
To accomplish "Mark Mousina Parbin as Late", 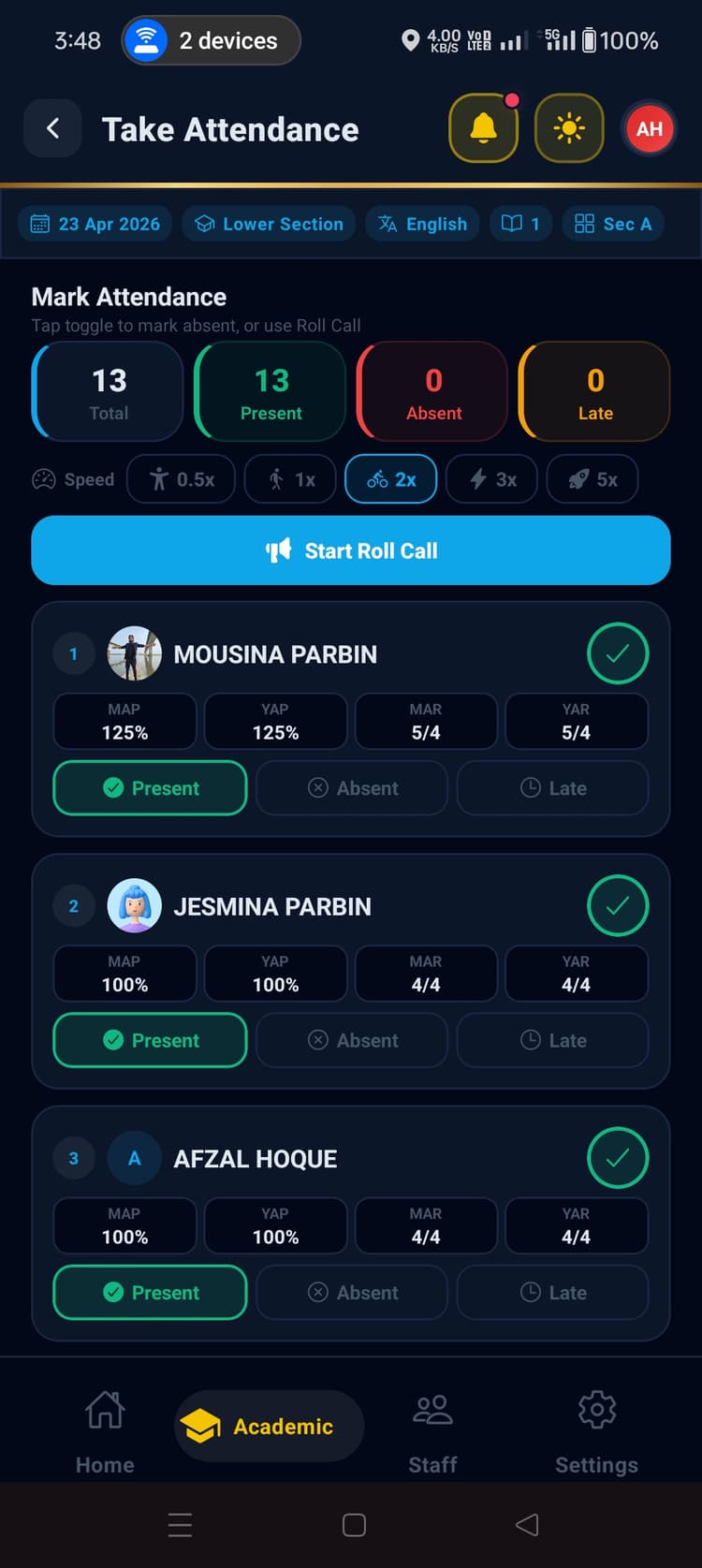I will click(553, 788).
